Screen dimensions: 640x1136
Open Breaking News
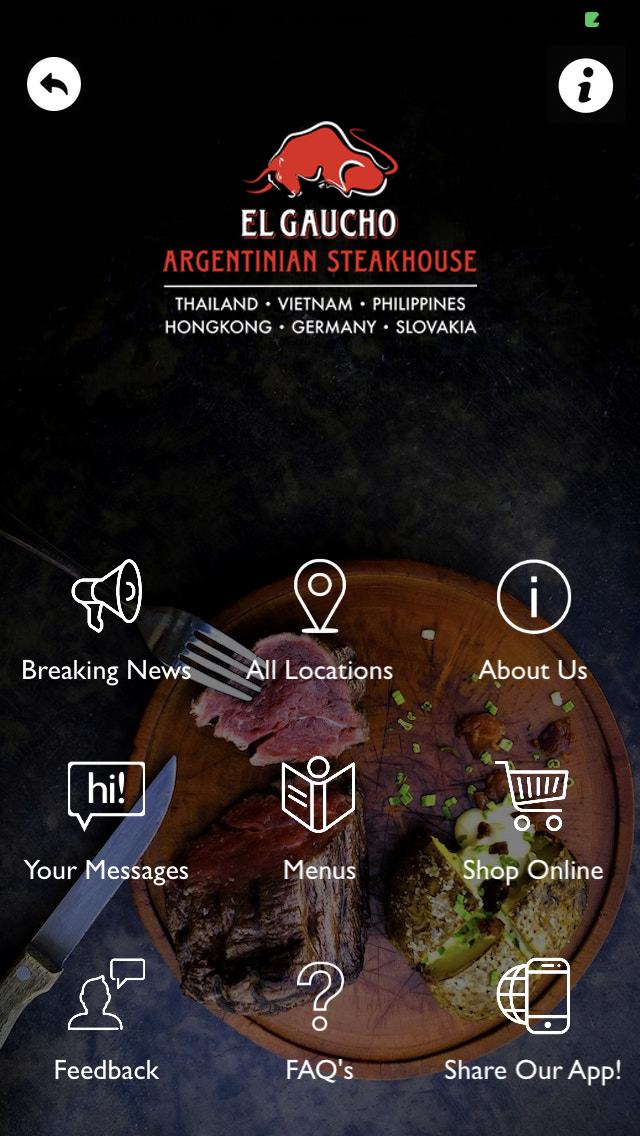click(x=106, y=622)
